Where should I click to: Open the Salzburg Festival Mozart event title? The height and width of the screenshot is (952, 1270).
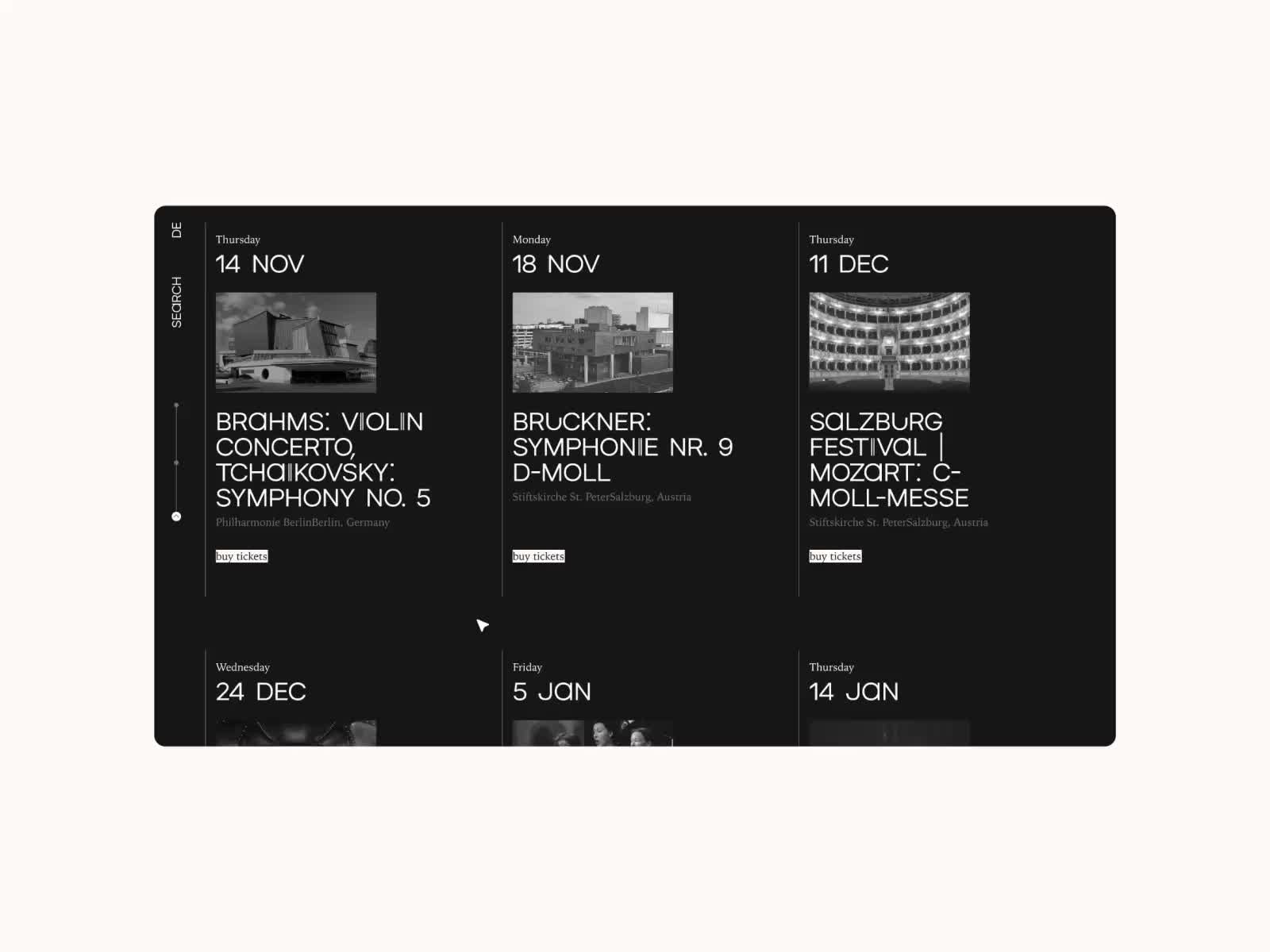(x=888, y=459)
